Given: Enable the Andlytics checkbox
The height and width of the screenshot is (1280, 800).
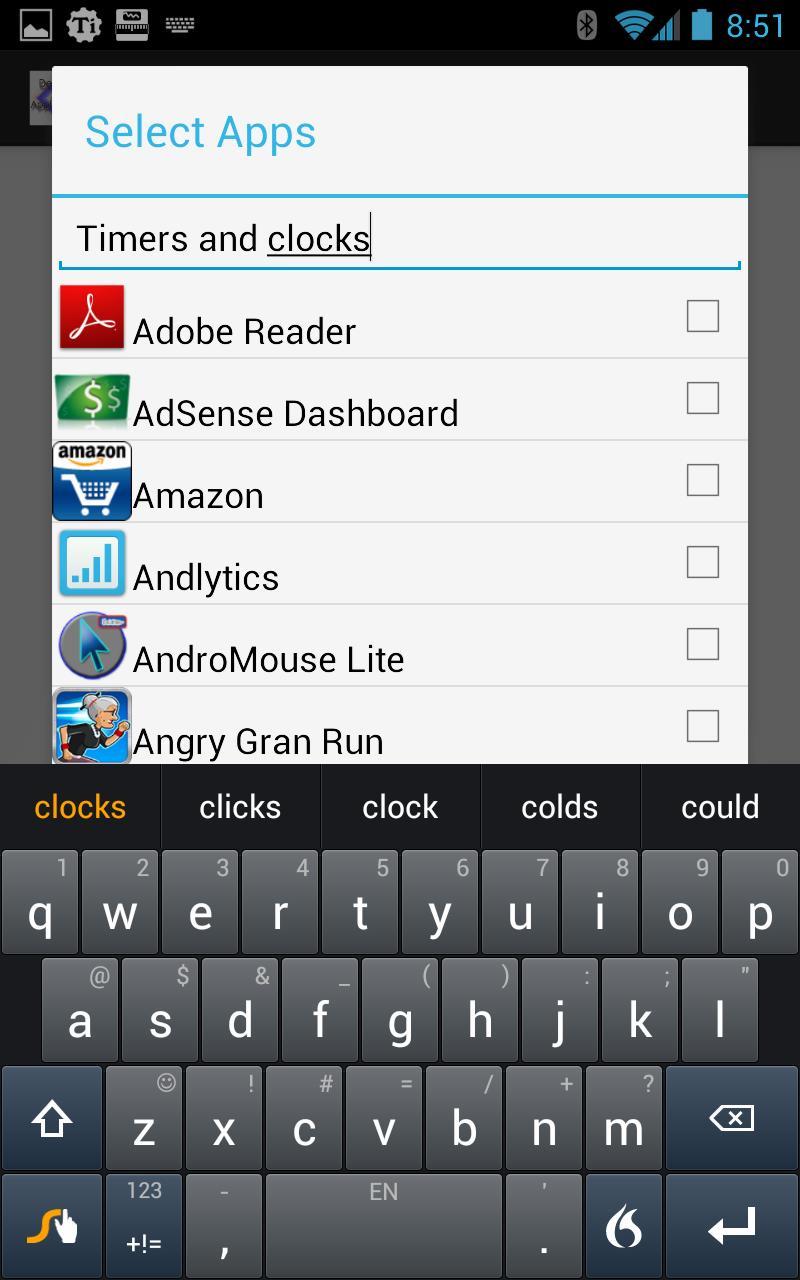Looking at the screenshot, I should point(702,562).
